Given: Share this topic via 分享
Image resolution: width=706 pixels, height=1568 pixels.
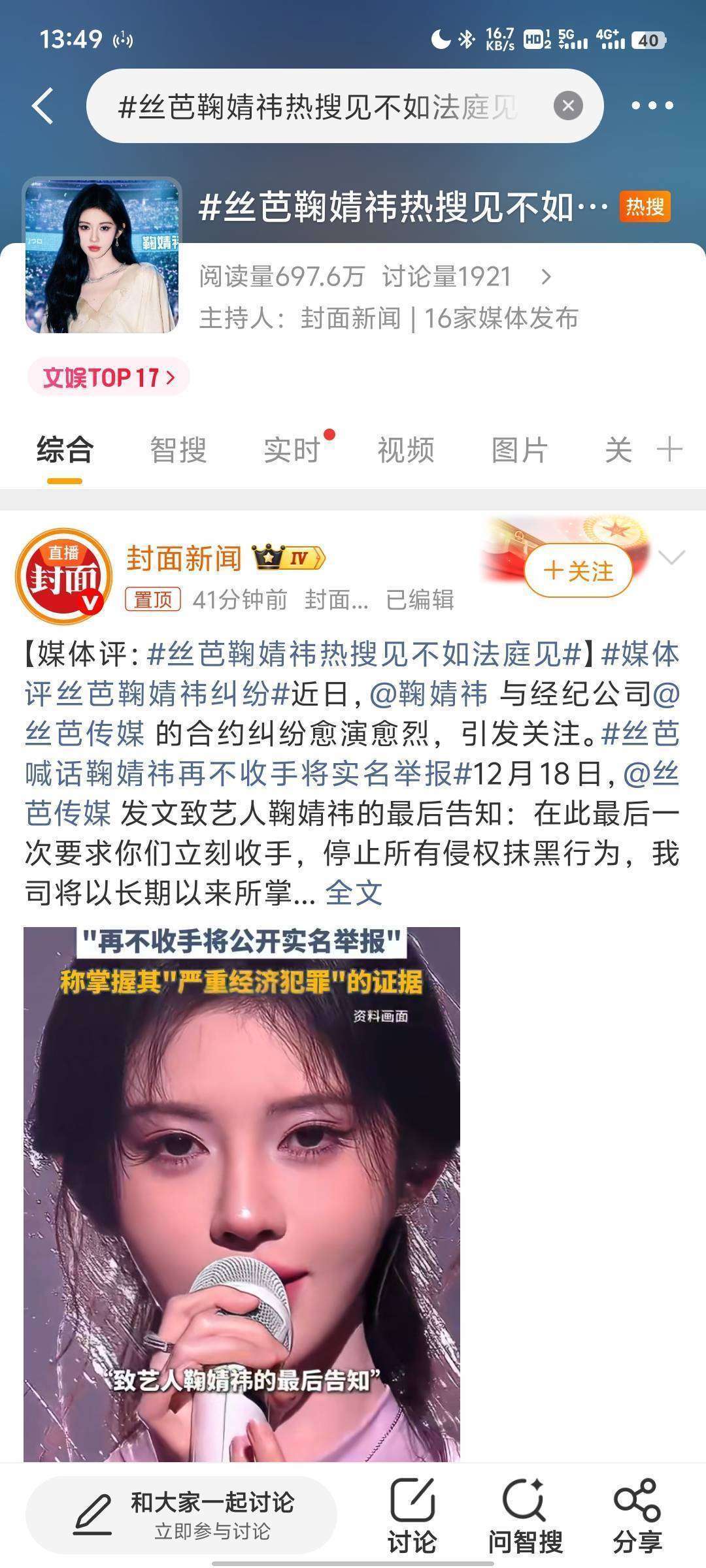Looking at the screenshot, I should [x=637, y=1514].
